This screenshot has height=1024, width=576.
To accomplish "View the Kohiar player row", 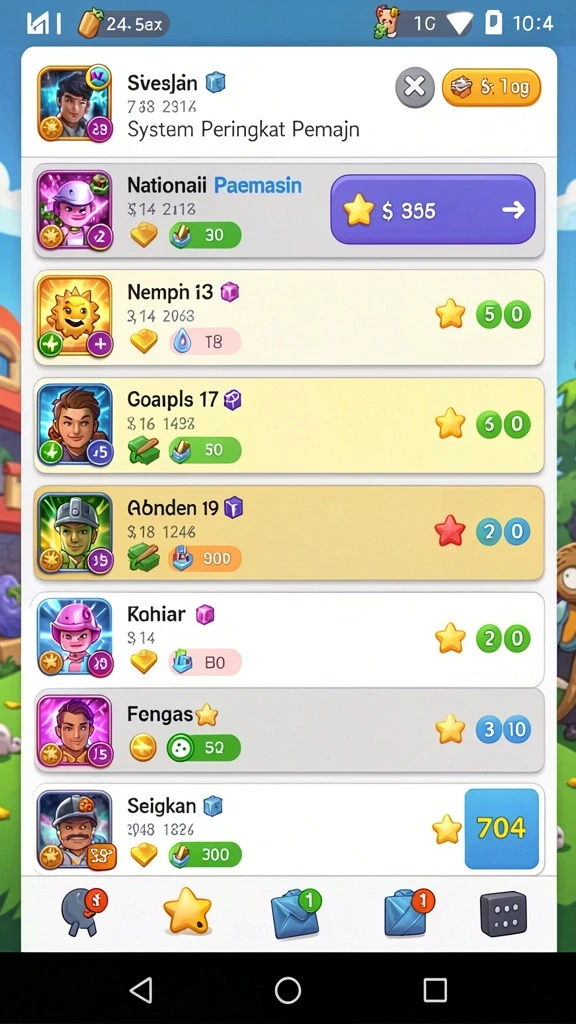I will pyautogui.click(x=289, y=639).
